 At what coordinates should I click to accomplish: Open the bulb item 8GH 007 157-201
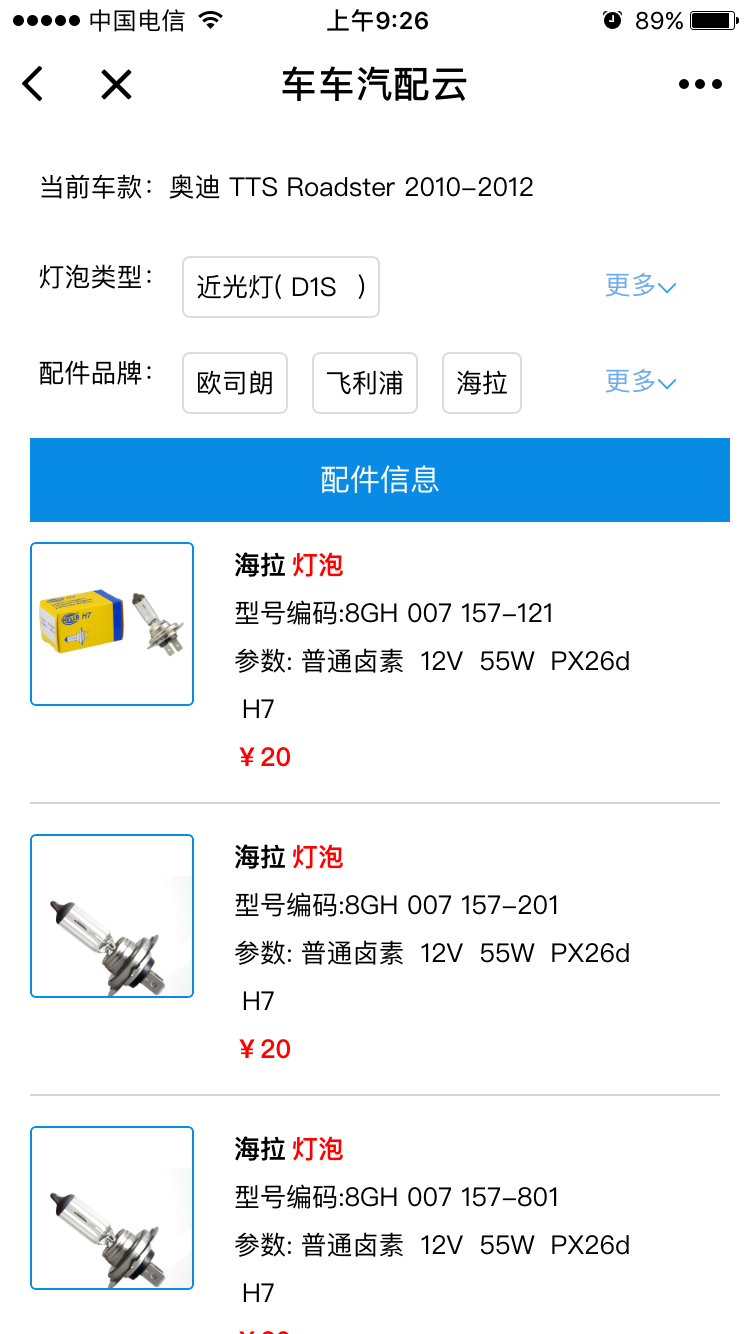(x=375, y=952)
